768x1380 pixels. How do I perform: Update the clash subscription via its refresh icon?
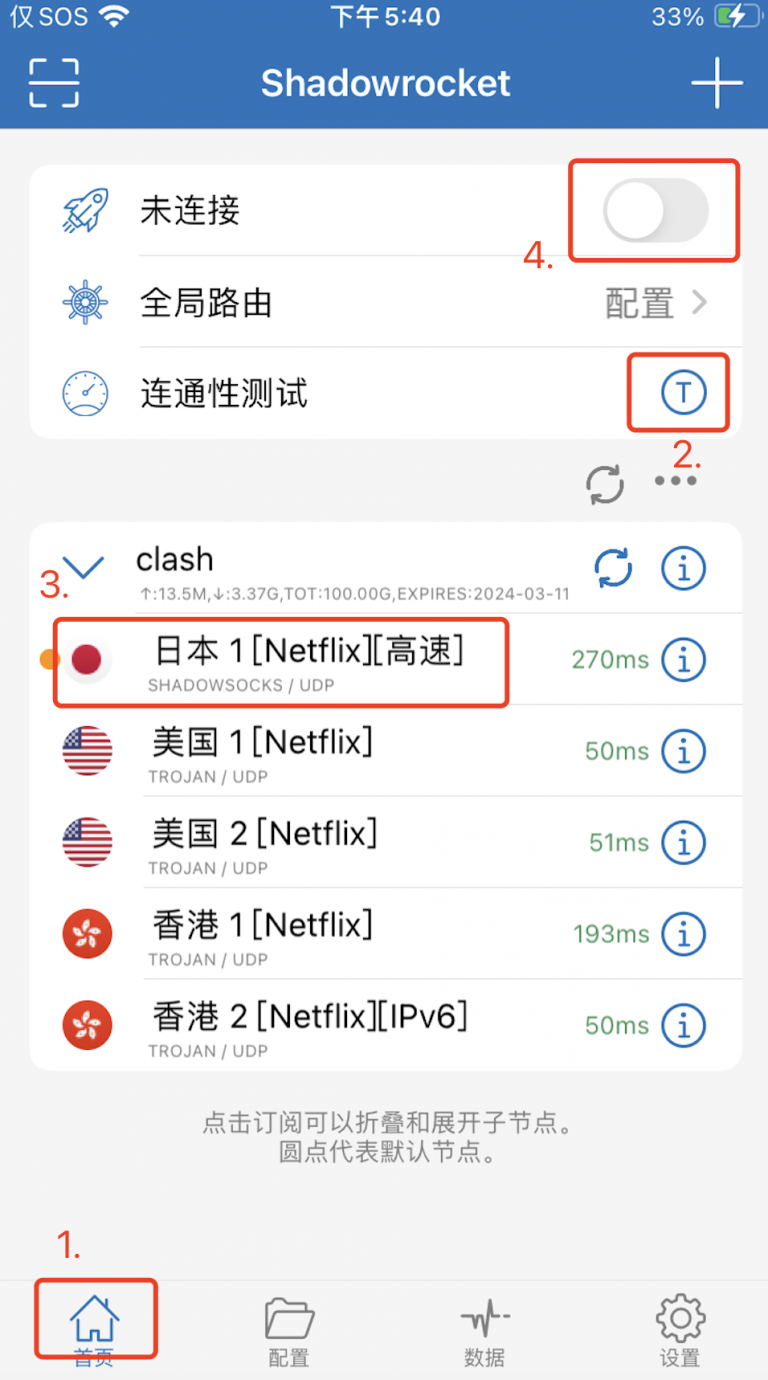click(x=612, y=568)
